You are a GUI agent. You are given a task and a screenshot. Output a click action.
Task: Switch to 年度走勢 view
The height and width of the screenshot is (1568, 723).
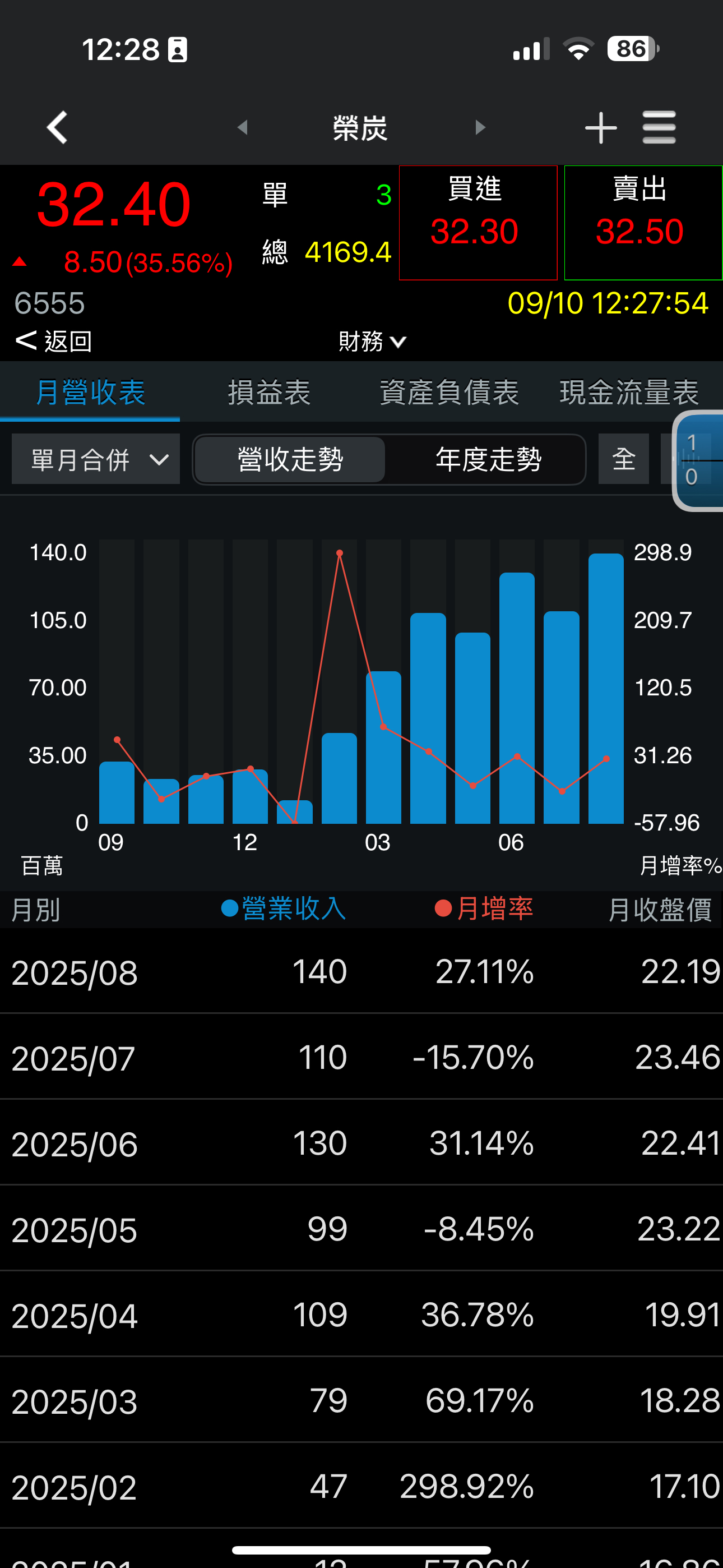488,459
